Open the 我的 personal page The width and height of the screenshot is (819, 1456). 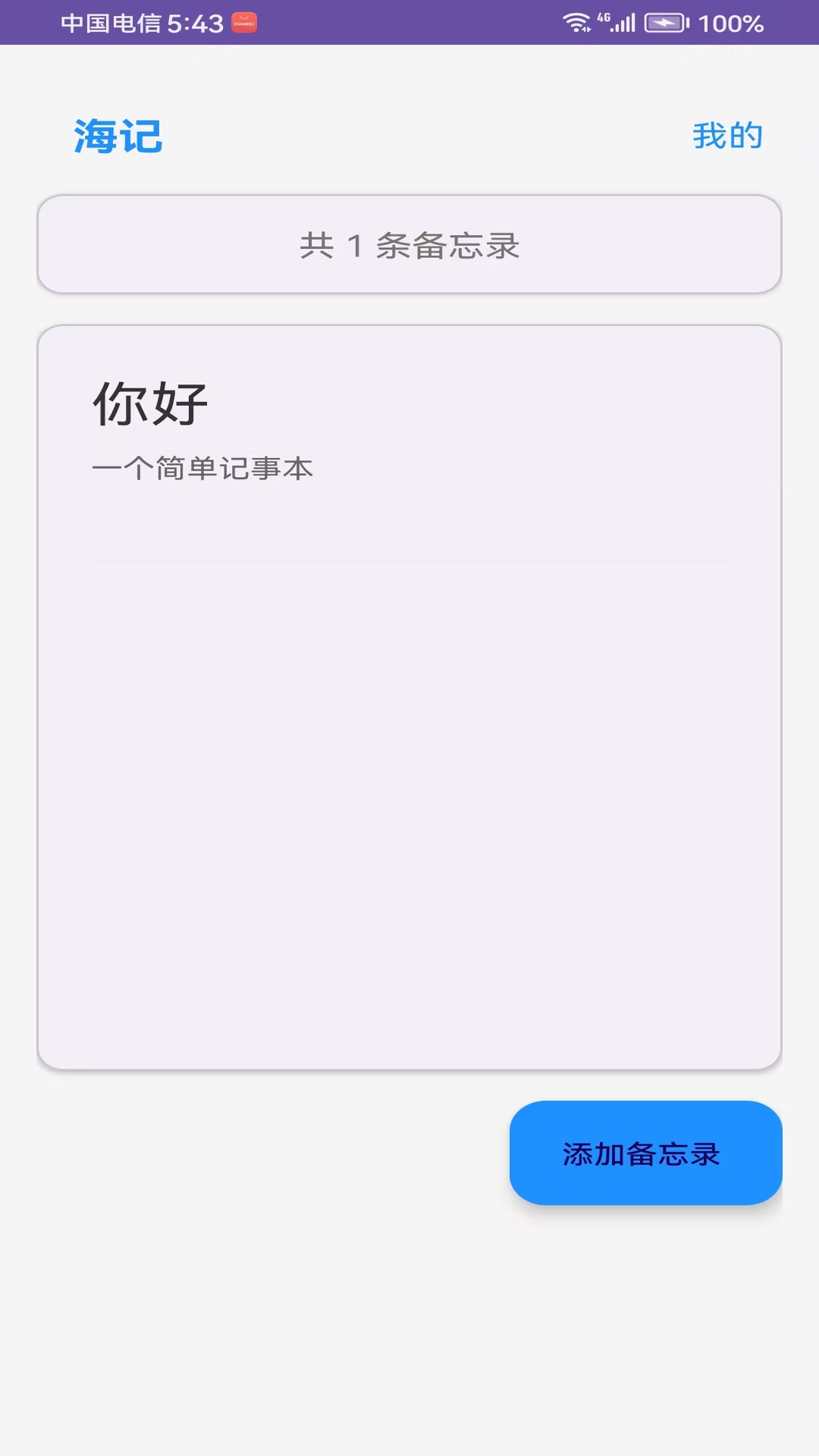(x=726, y=136)
